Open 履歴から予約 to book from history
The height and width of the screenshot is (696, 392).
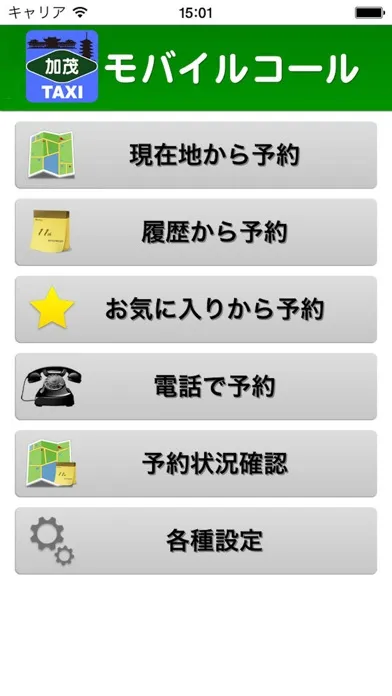[196, 232]
